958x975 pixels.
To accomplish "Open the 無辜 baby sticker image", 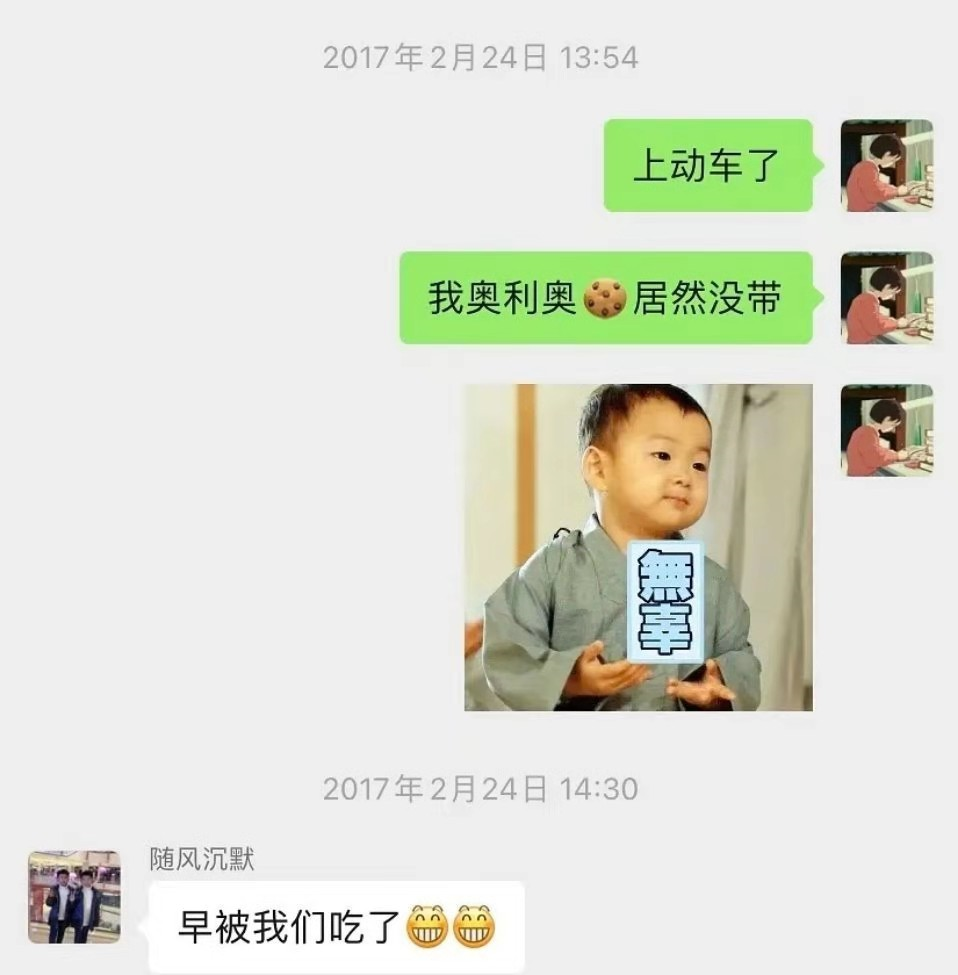I will click(x=638, y=547).
